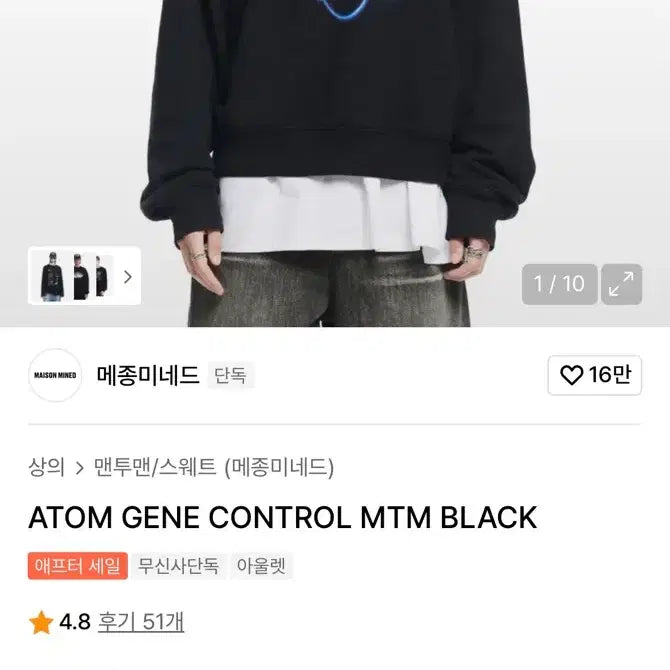Expand the product image to fullscreen
The image size is (670, 670).
point(623,284)
